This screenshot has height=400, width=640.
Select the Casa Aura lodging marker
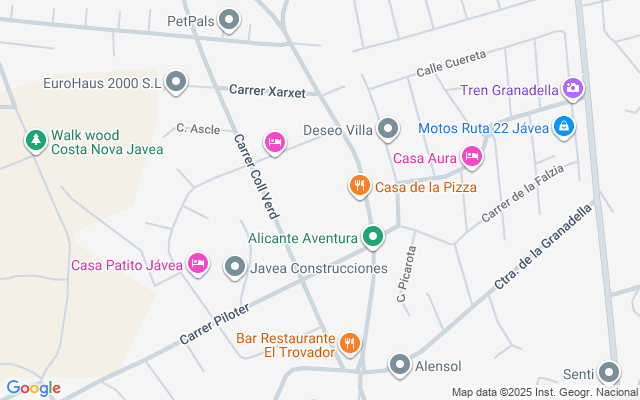coord(472,156)
